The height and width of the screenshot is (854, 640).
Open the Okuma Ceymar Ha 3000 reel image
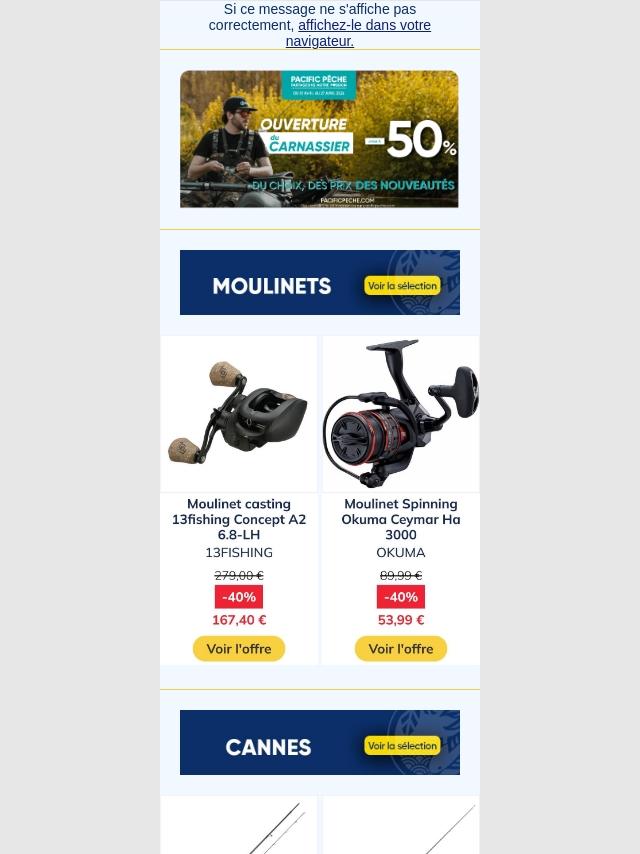click(400, 414)
